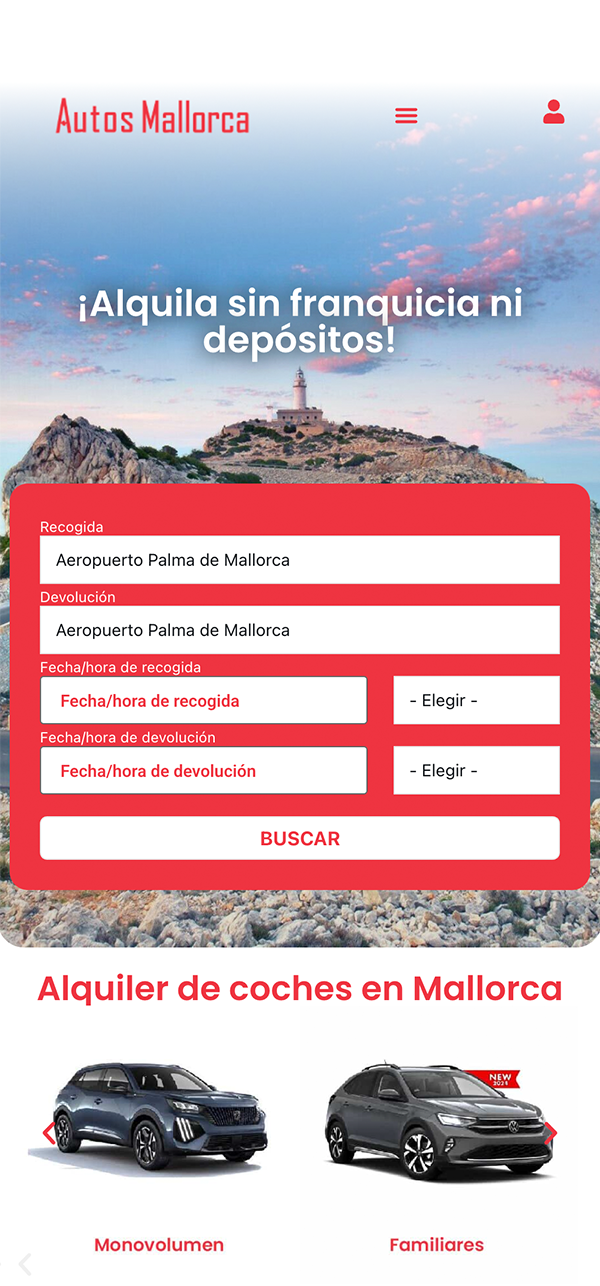
Task: Show the previous car category
Action: tap(49, 1133)
